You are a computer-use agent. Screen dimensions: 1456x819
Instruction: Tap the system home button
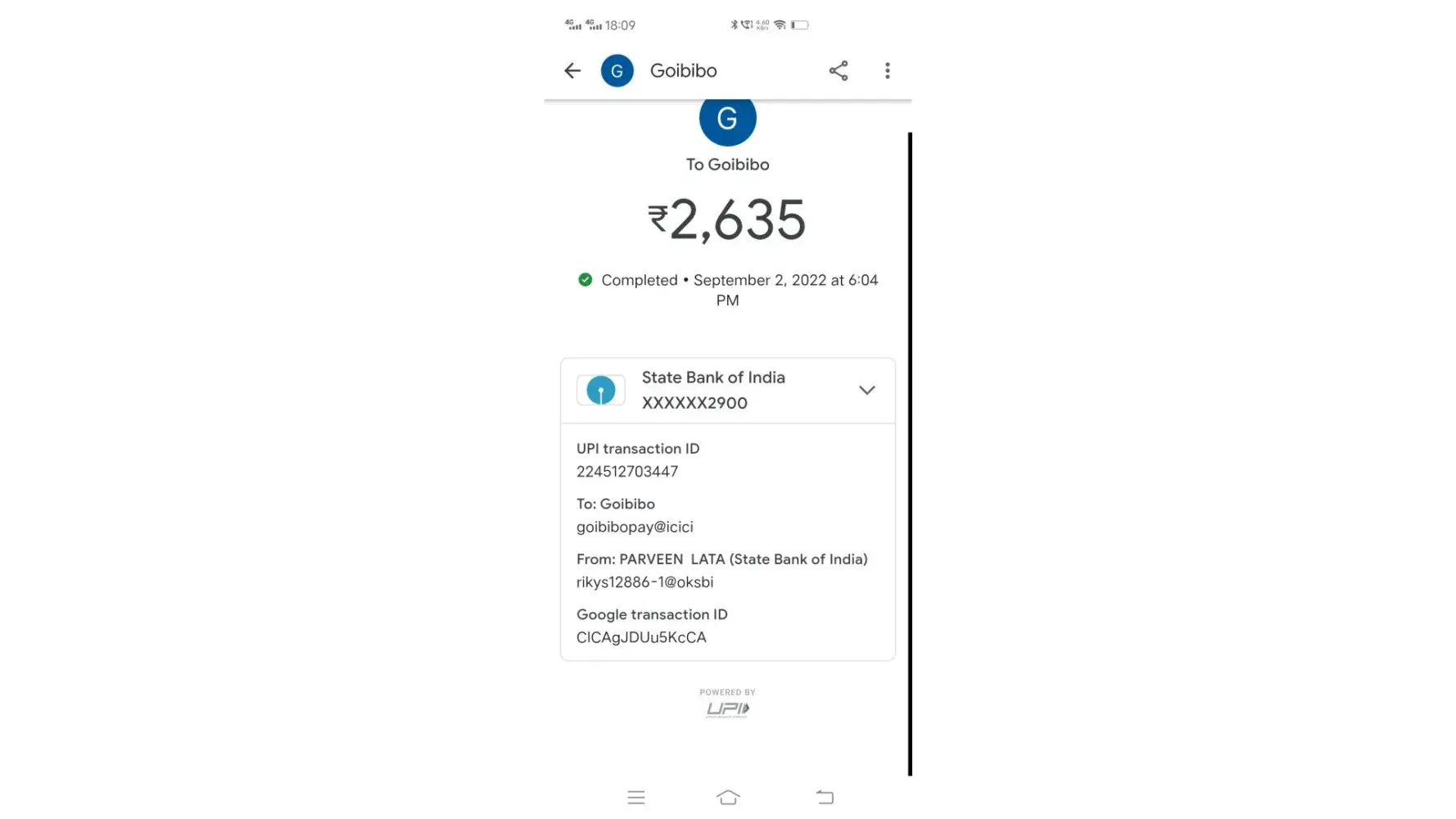(x=727, y=797)
